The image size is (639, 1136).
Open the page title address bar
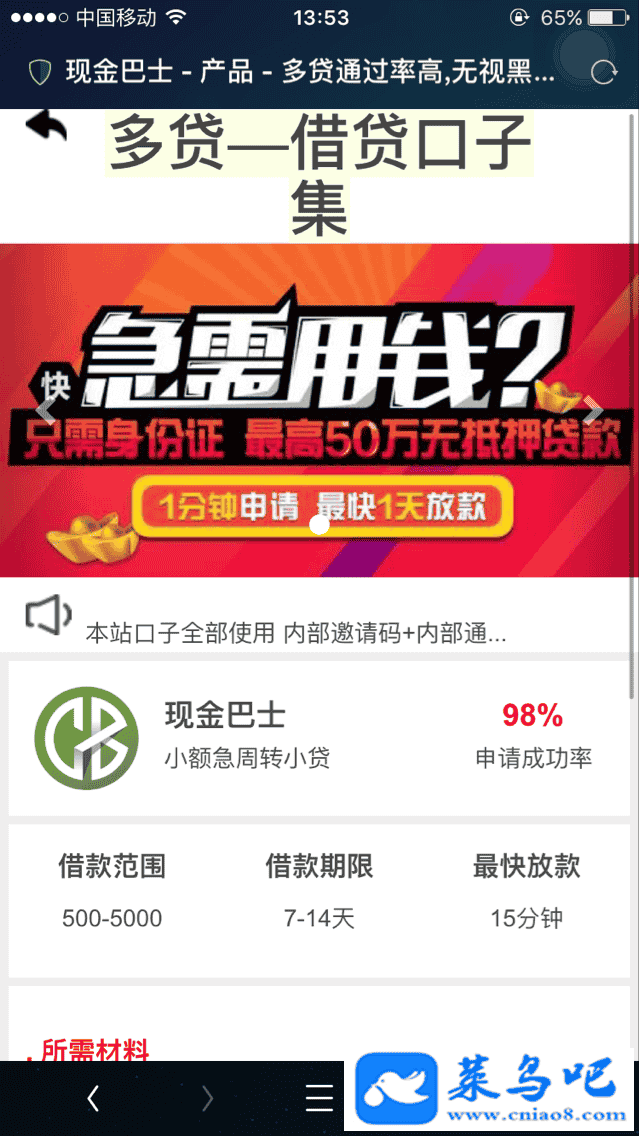click(310, 72)
